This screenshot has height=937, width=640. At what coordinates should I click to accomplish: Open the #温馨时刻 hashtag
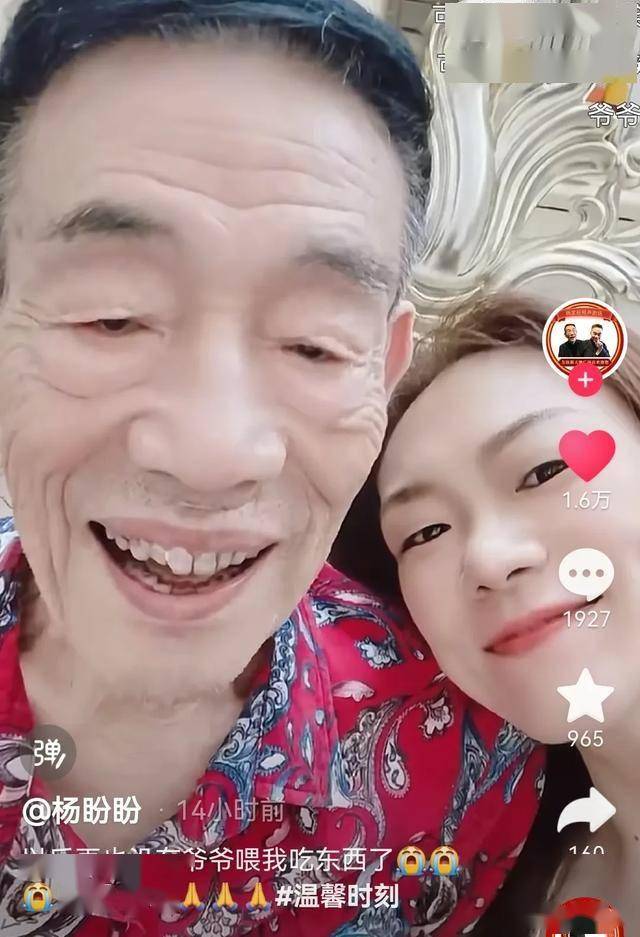tap(338, 895)
